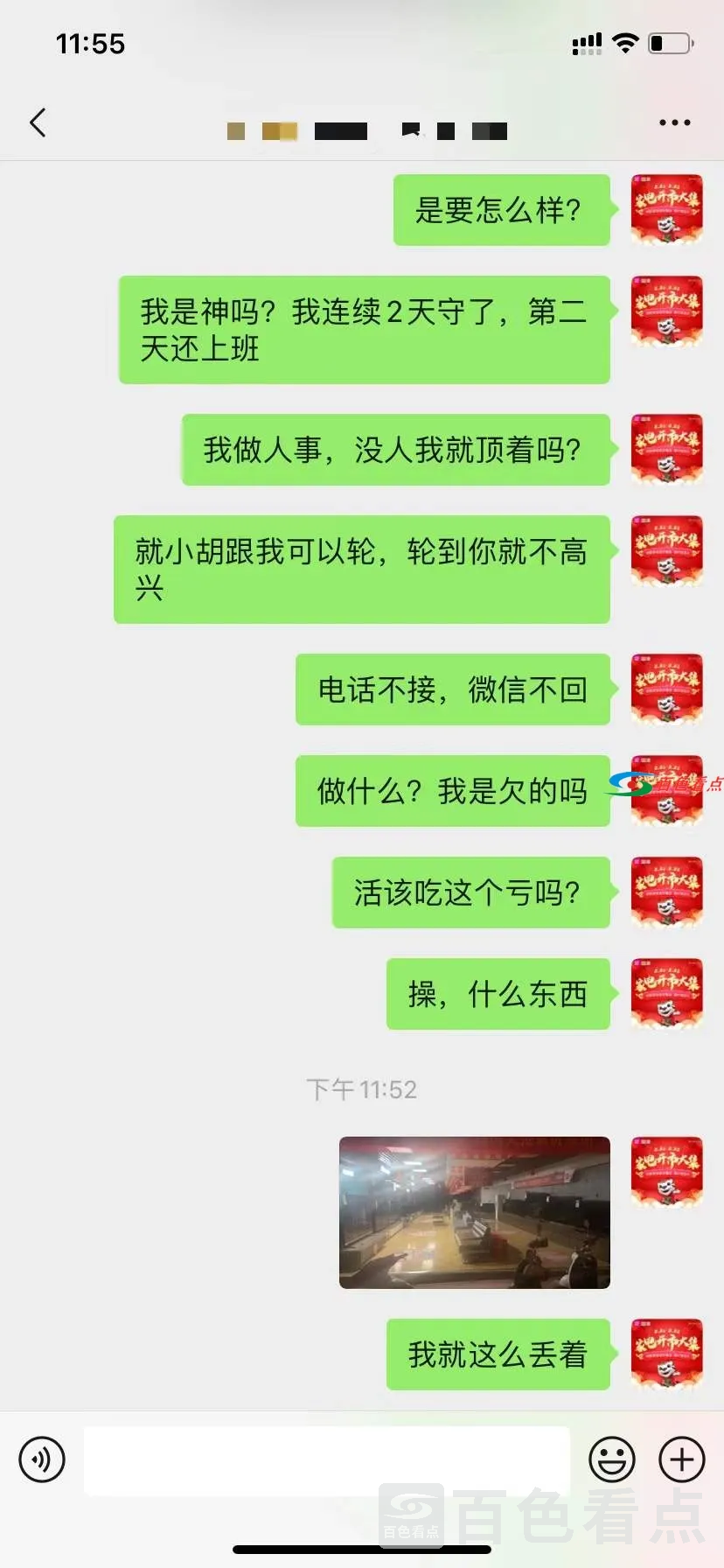The height and width of the screenshot is (1568, 724).
Task: Tap the avatar beside '我就这么丢着'
Action: pyautogui.click(x=667, y=1354)
